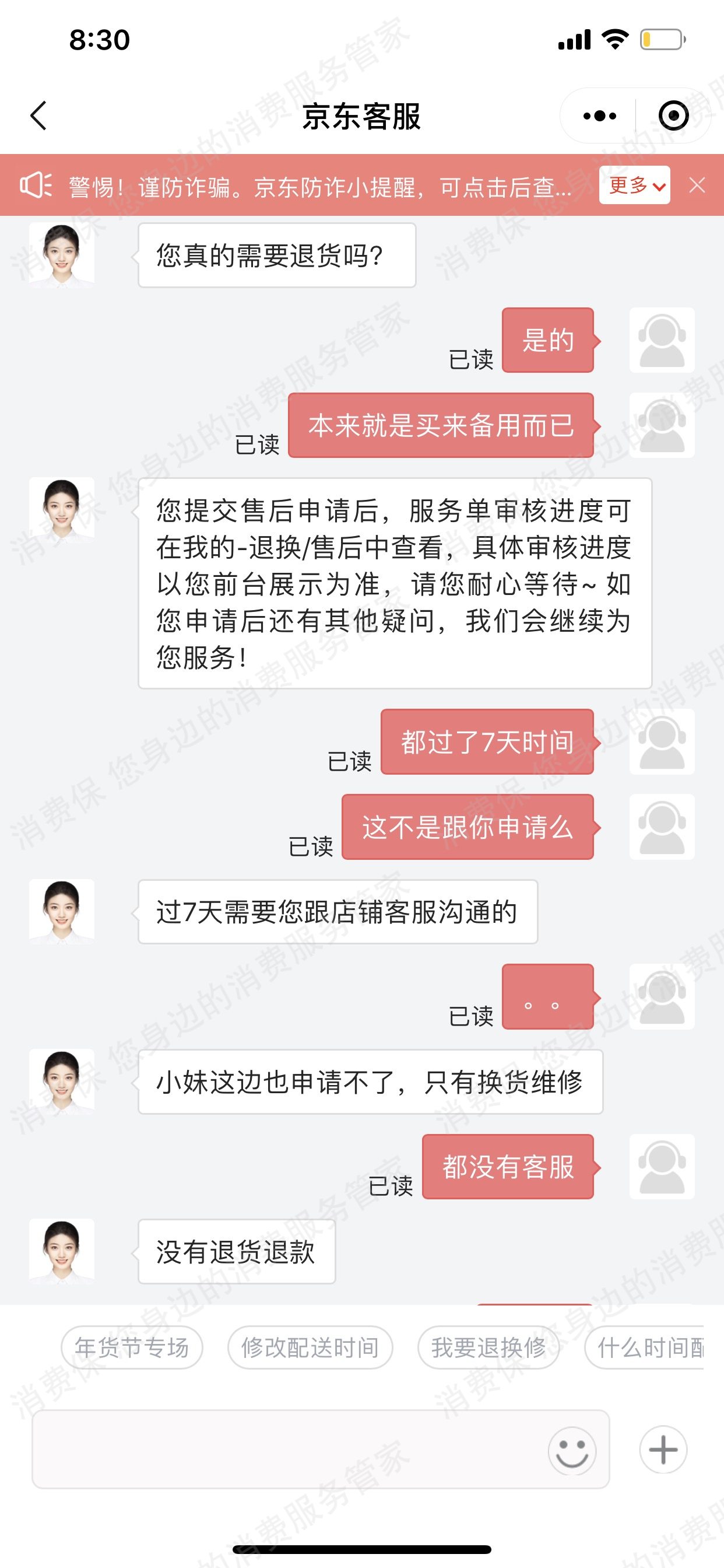Select the 什么时间 quick reply chip
The image size is (724, 1568).
click(x=649, y=1347)
